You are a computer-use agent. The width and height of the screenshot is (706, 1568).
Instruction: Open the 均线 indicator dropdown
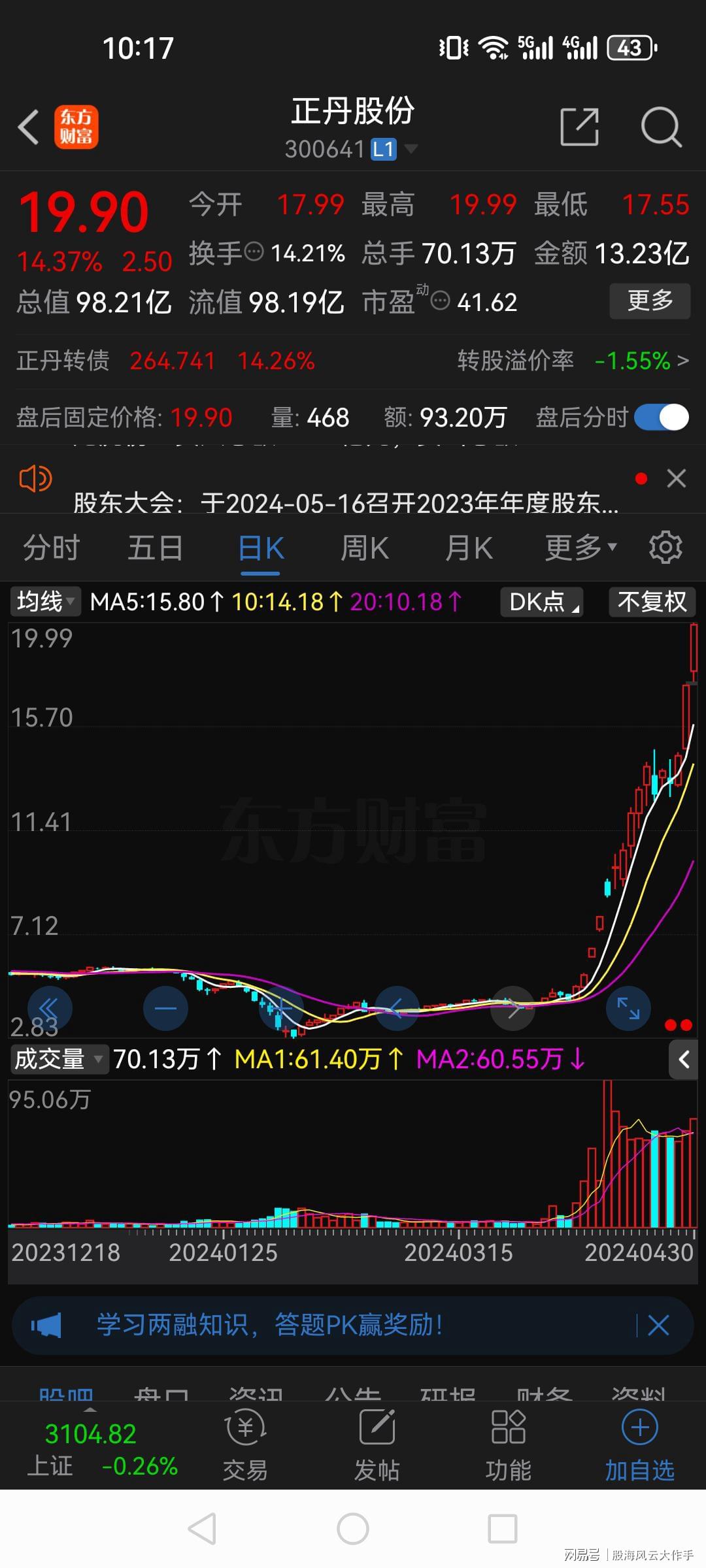[x=45, y=601]
